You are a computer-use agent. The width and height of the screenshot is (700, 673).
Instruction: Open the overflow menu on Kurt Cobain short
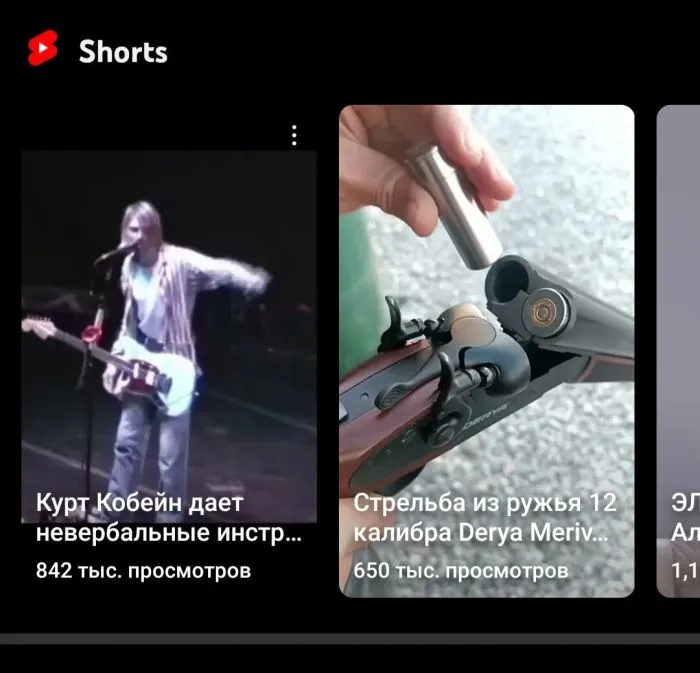pyautogui.click(x=294, y=136)
